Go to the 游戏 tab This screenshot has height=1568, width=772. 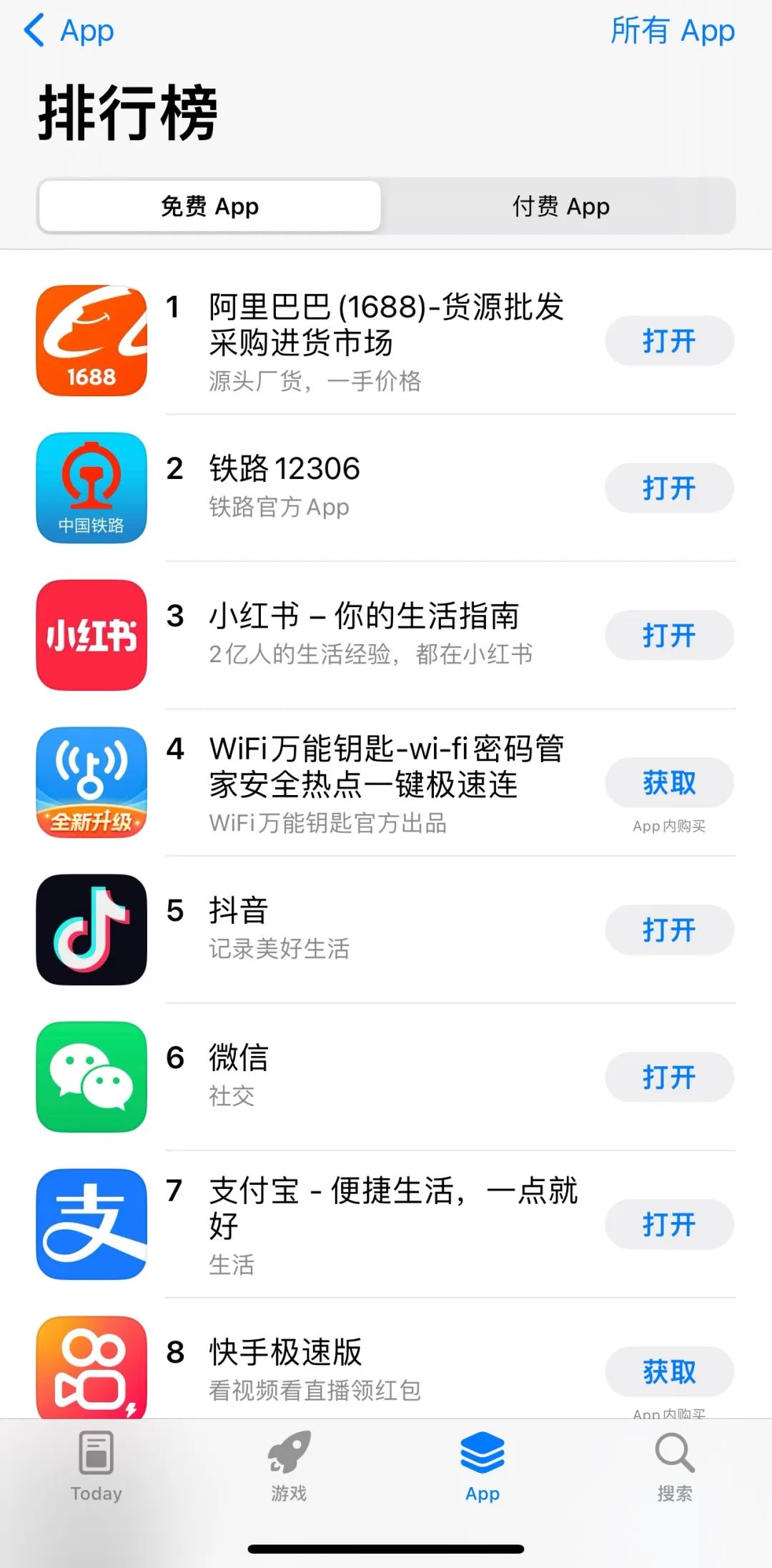click(289, 1466)
